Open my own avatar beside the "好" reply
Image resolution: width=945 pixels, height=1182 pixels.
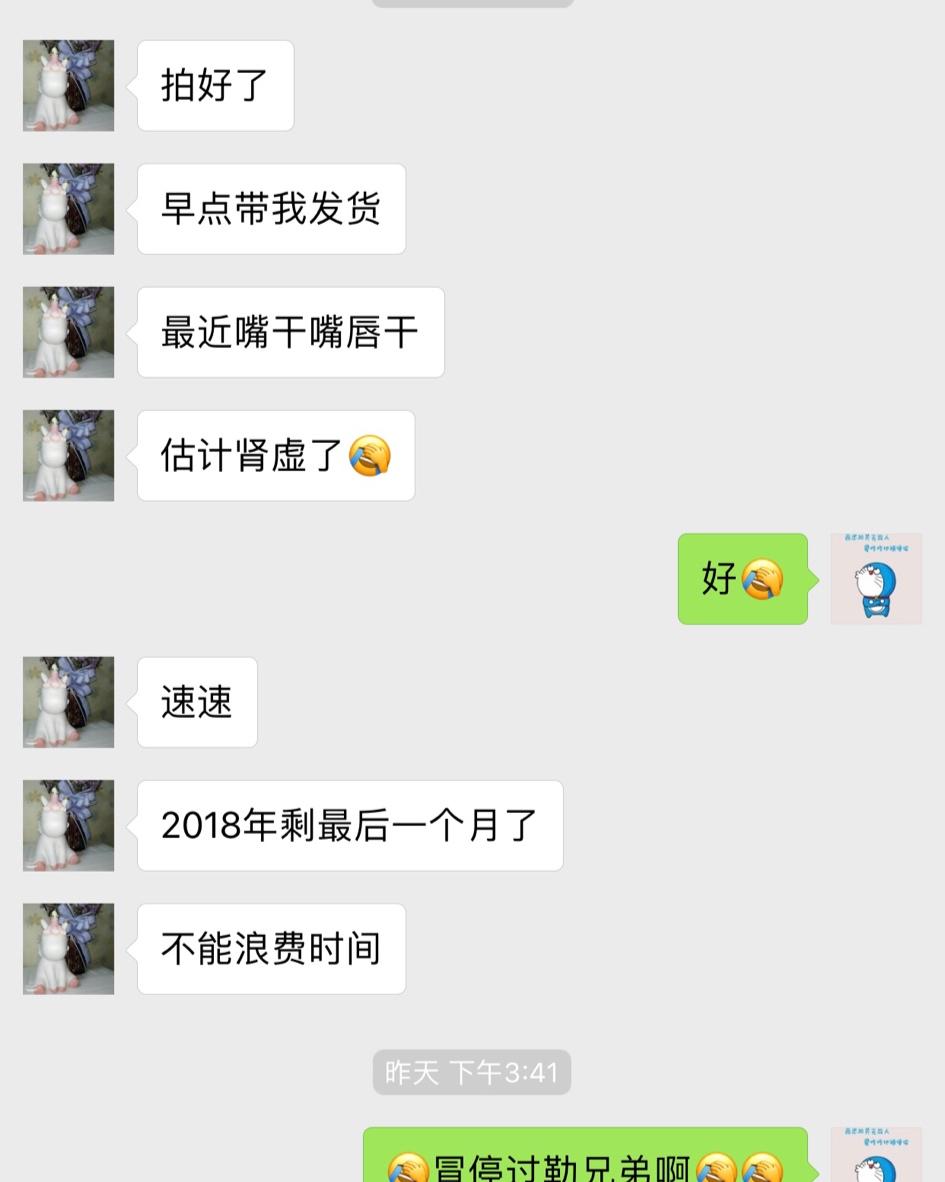click(x=876, y=579)
